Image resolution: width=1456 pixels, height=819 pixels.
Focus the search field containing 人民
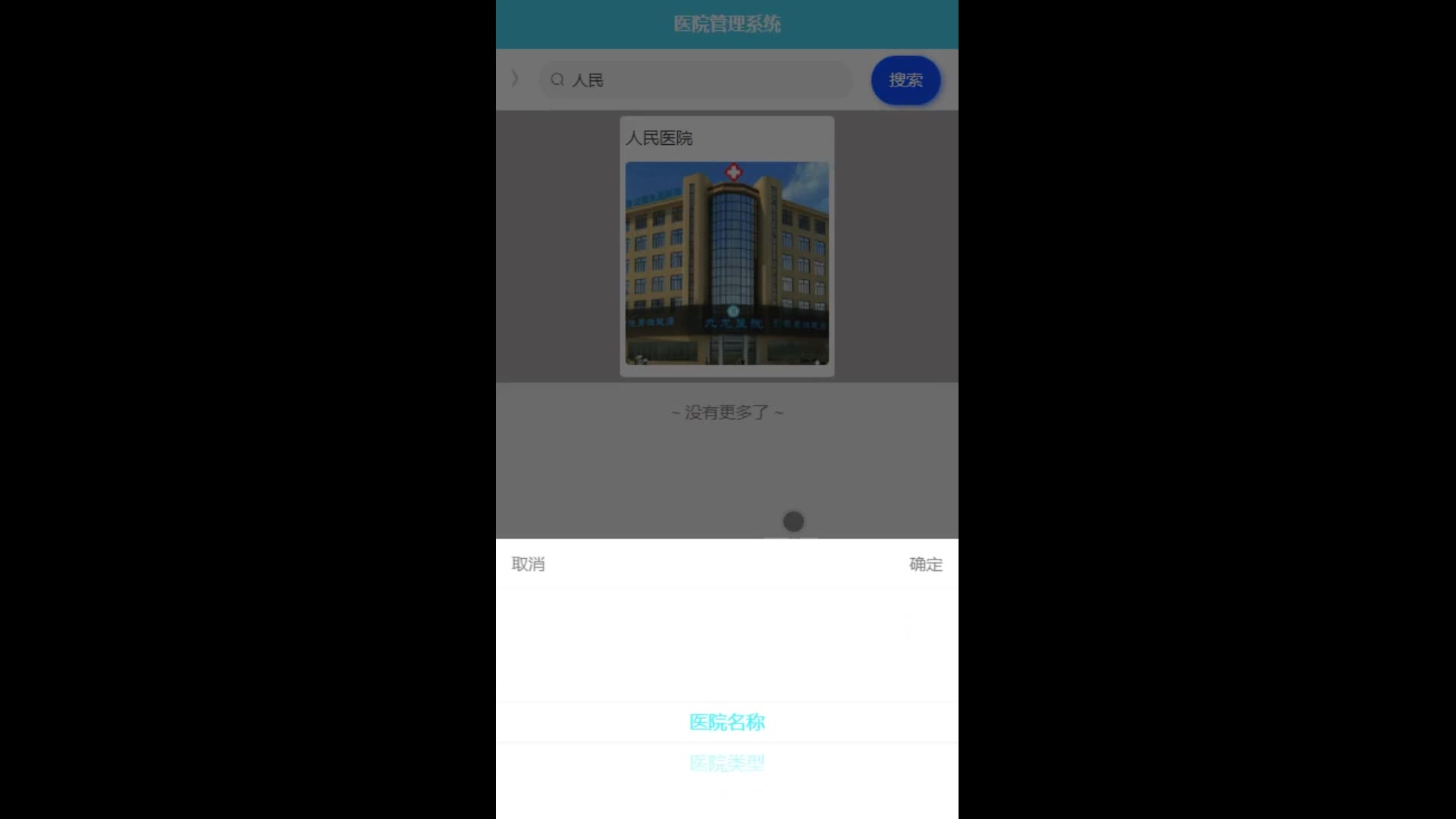click(705, 80)
